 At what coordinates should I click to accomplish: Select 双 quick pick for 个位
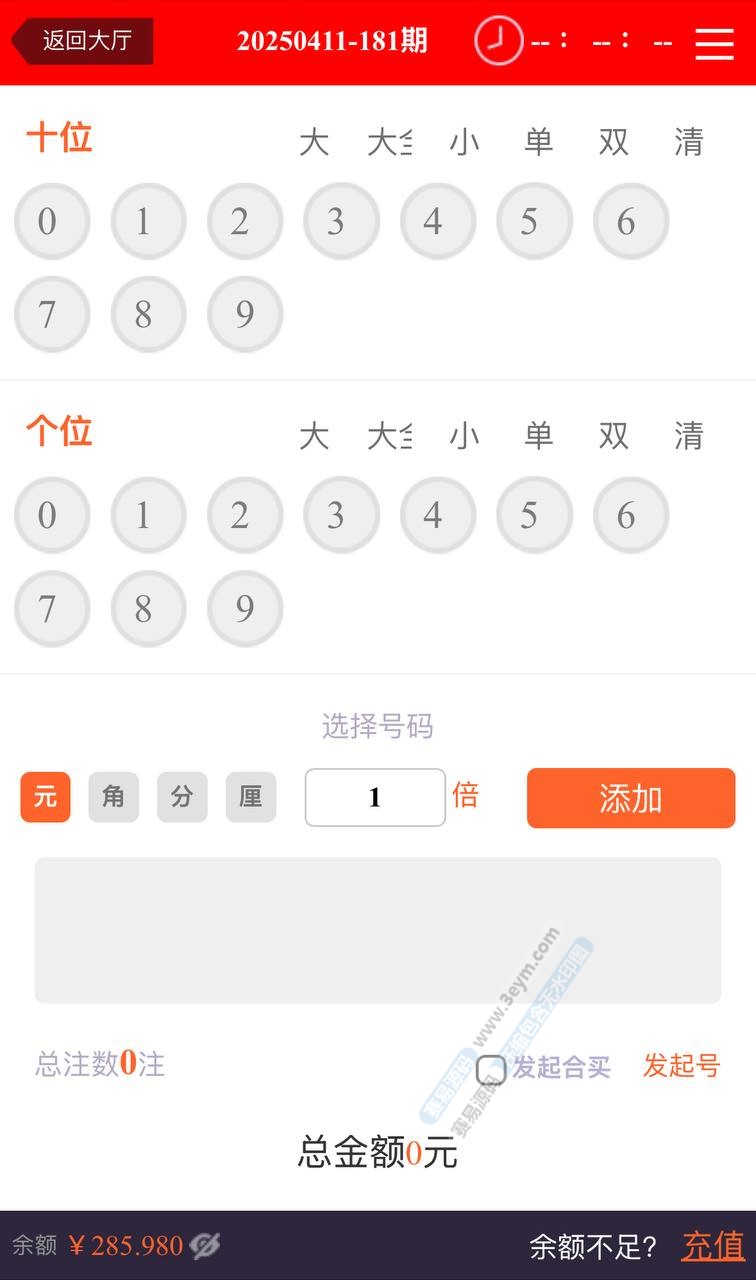pyautogui.click(x=613, y=437)
